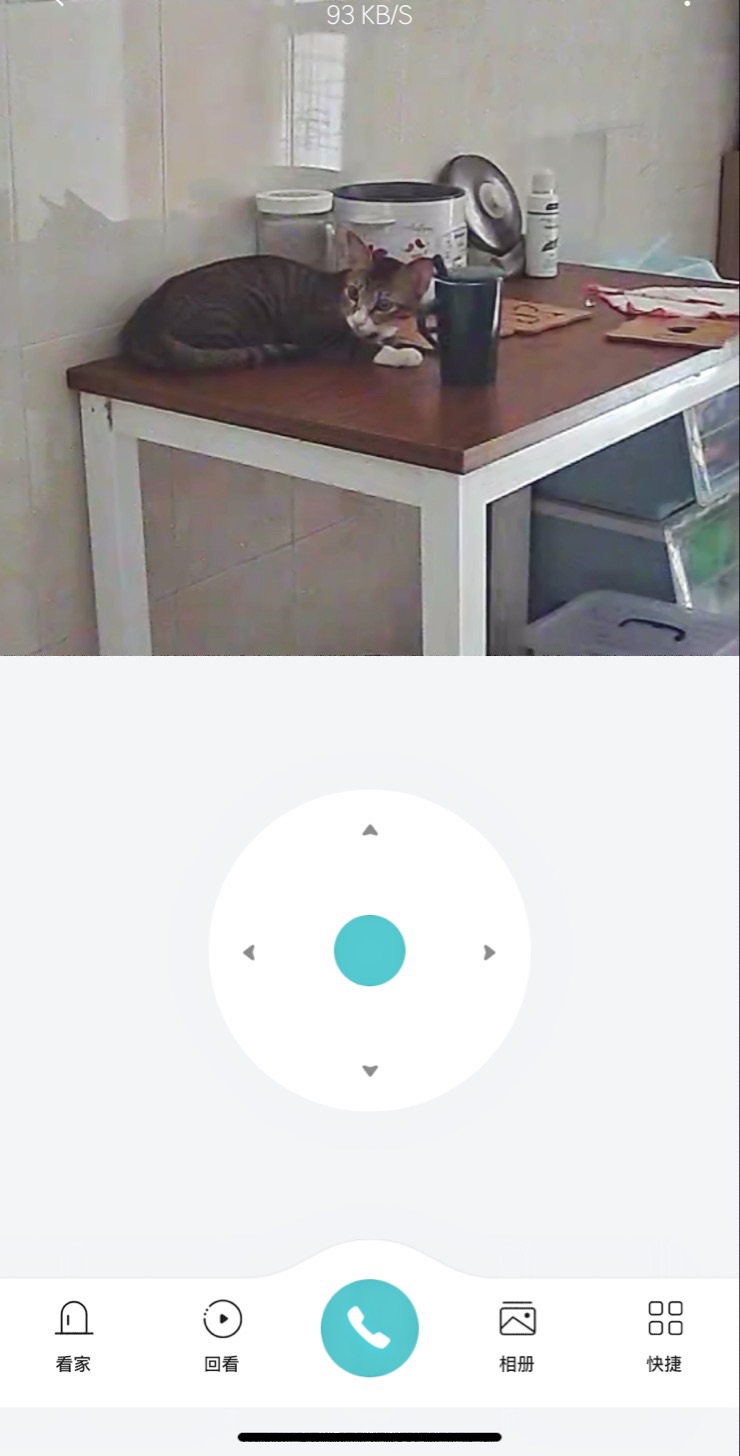Open the 看家 home guard tab

(x=73, y=1335)
